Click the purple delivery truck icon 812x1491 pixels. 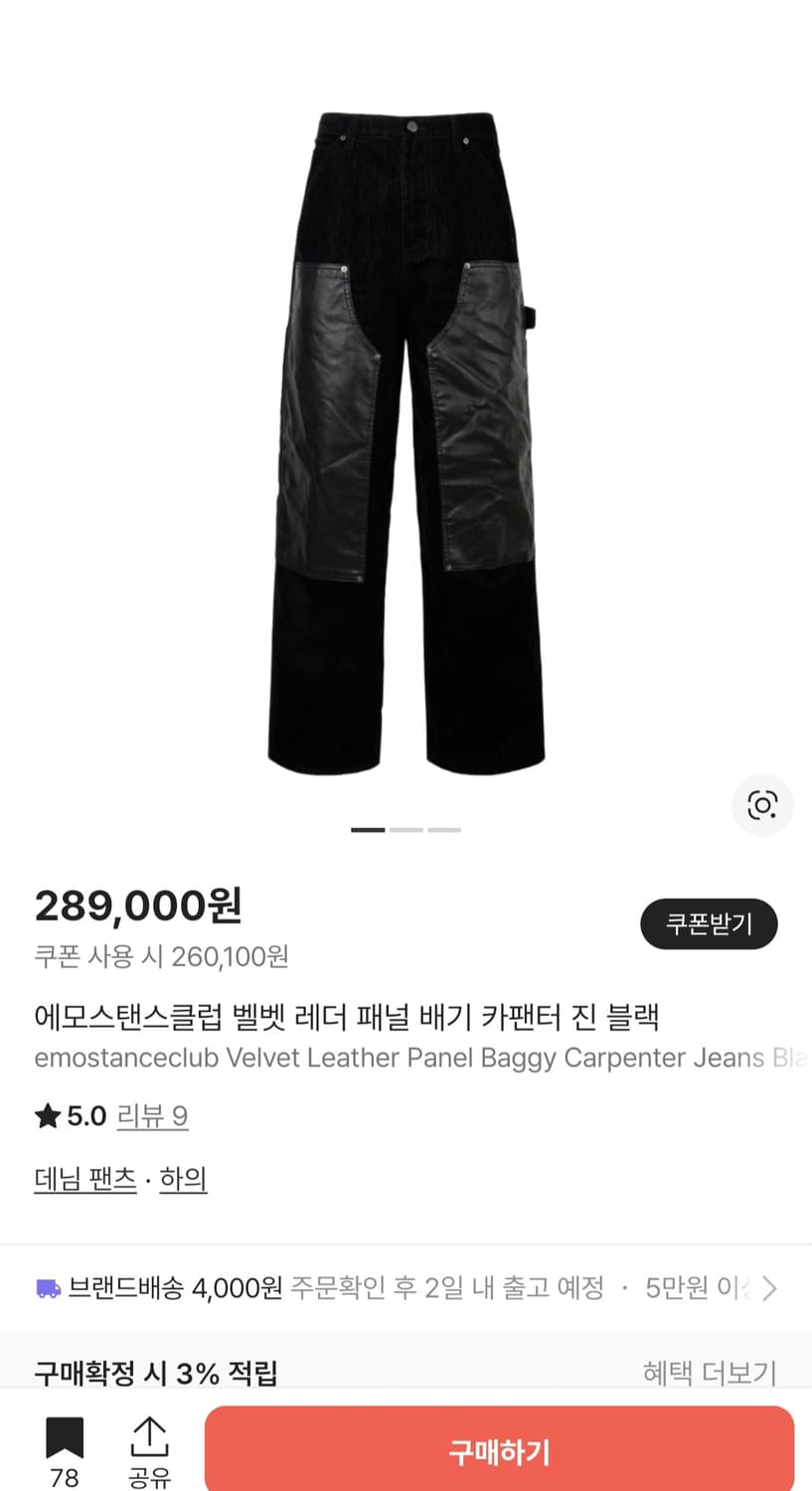48,1287
